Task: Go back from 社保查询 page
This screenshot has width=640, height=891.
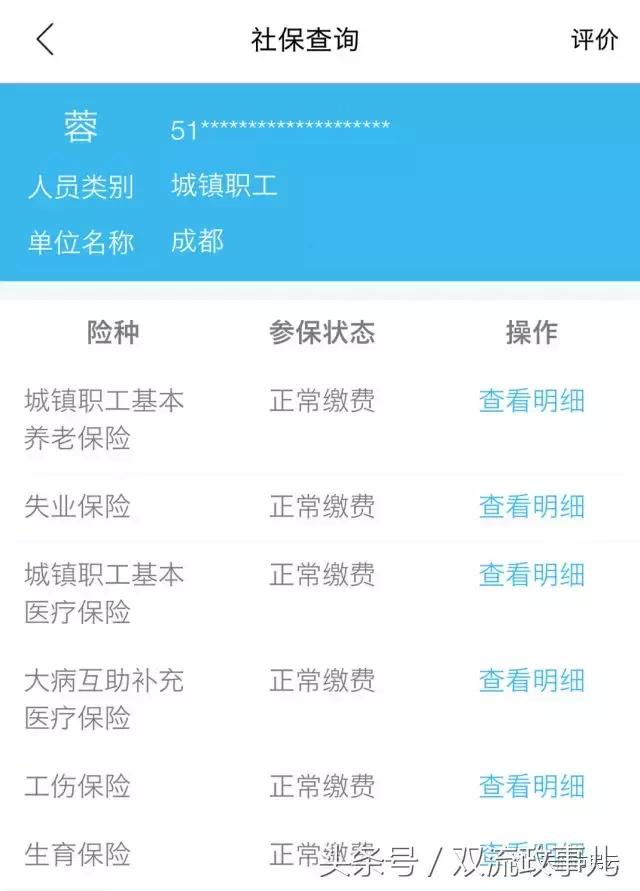Action: click(x=45, y=40)
